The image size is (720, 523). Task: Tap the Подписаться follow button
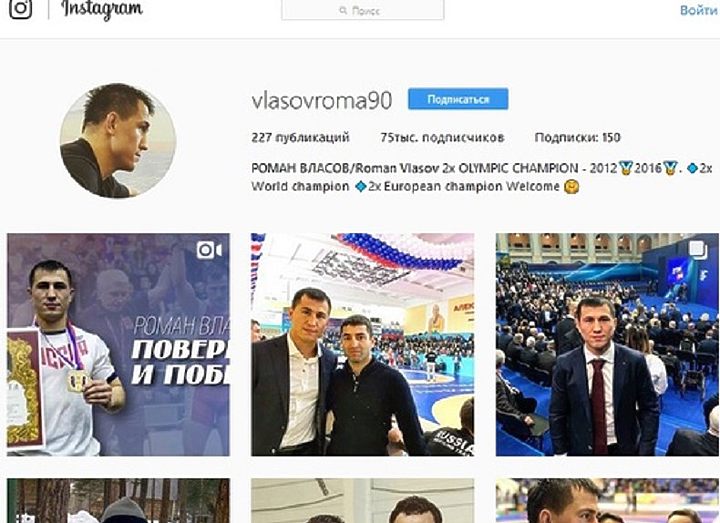(x=458, y=99)
